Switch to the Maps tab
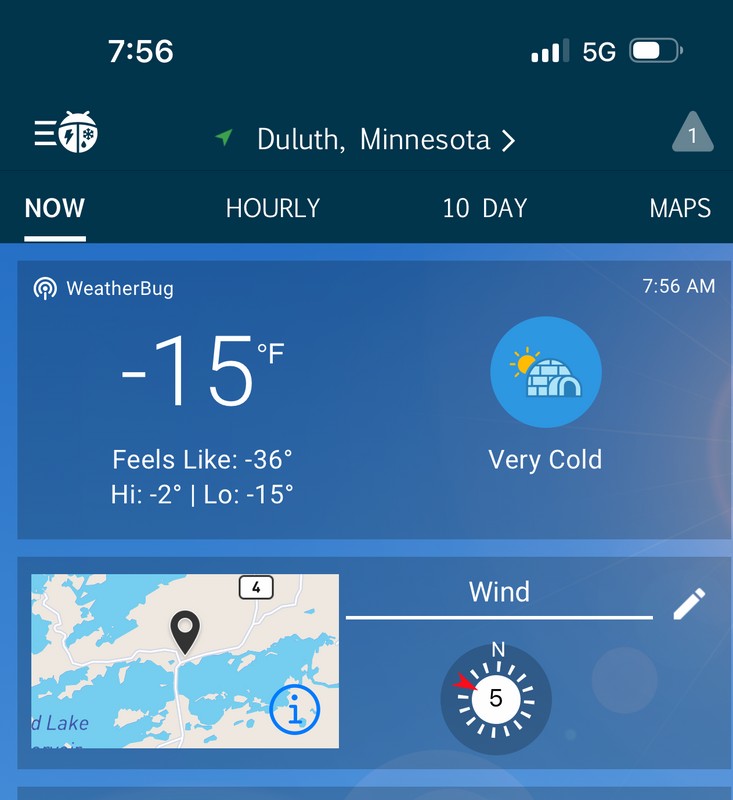Screen dimensions: 733x800 (679, 208)
